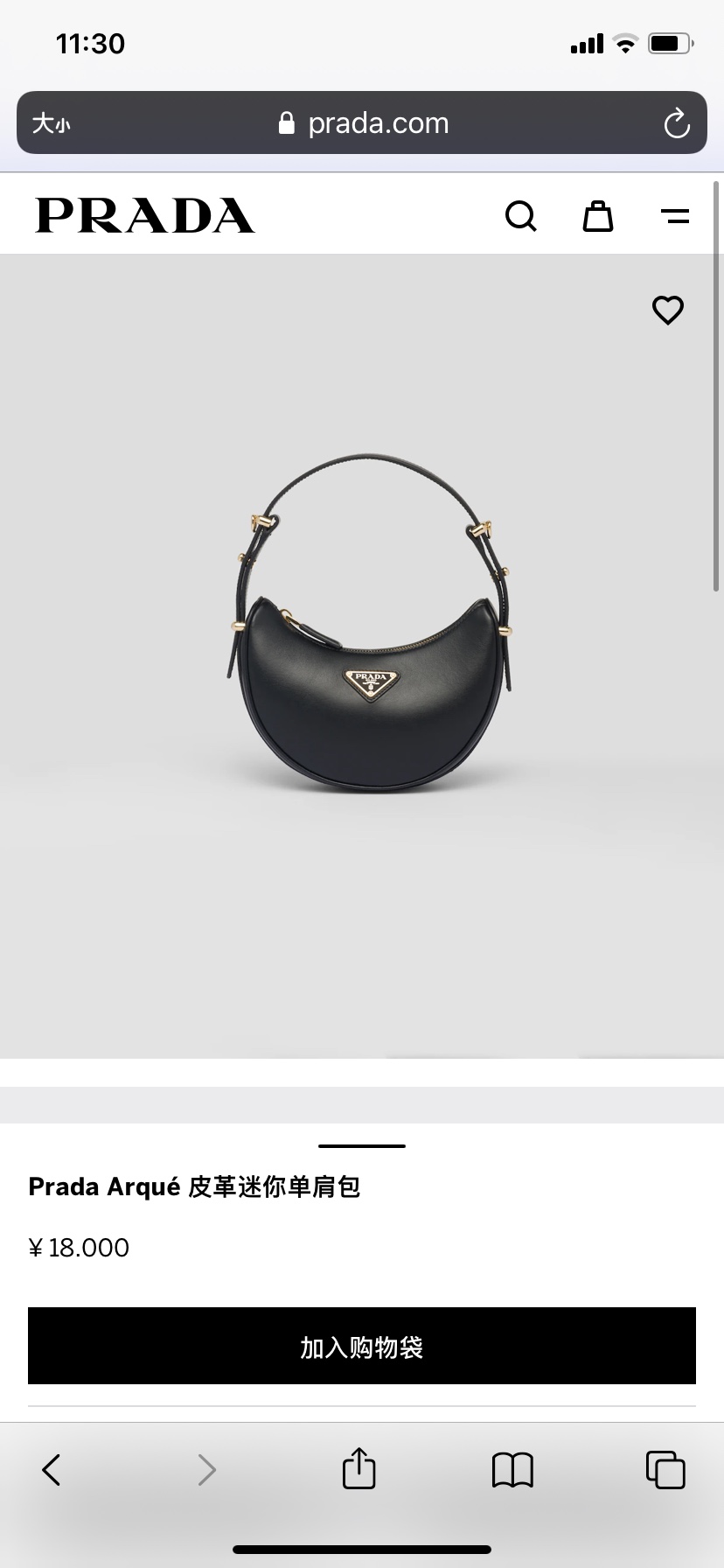Go to the Prada logo homepage
724x1568 pixels.
click(x=145, y=215)
